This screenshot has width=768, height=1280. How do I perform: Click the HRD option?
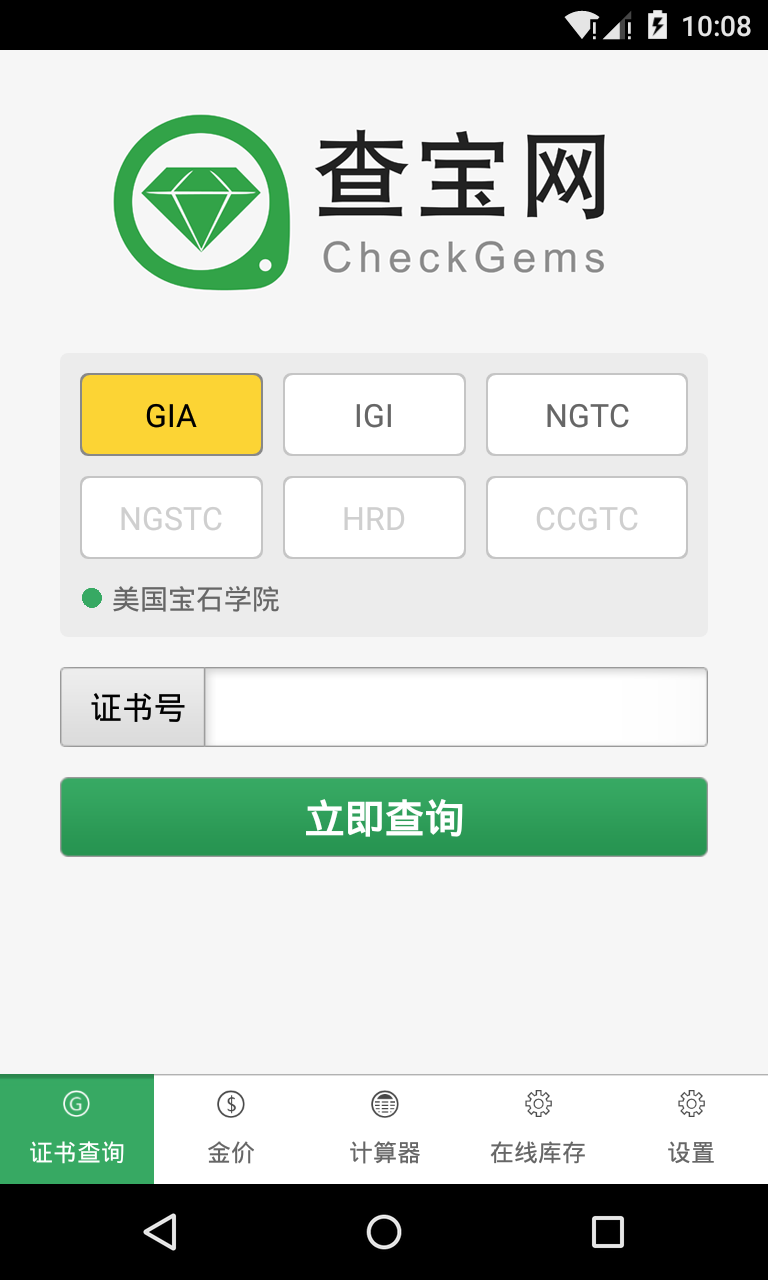click(x=374, y=517)
